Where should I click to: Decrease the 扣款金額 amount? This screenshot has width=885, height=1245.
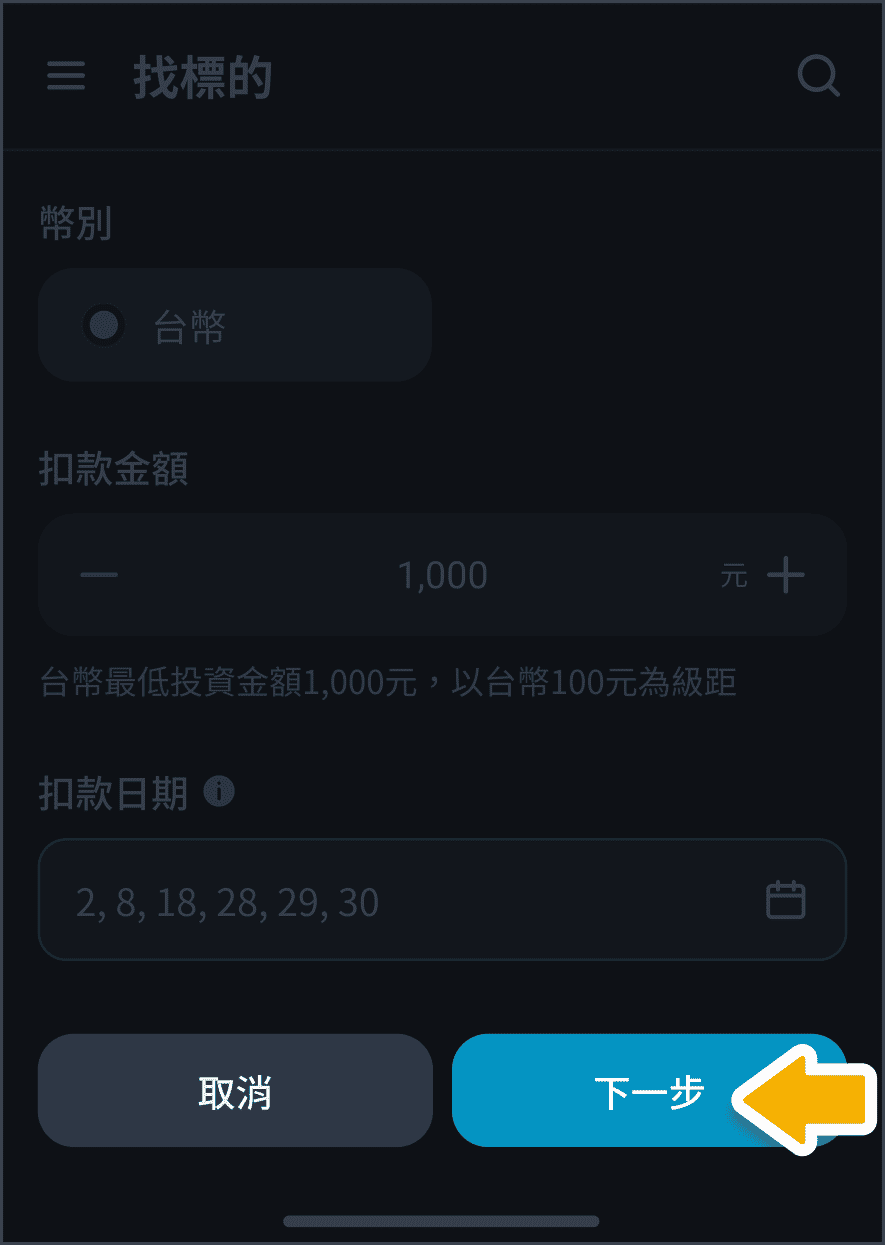click(x=100, y=575)
